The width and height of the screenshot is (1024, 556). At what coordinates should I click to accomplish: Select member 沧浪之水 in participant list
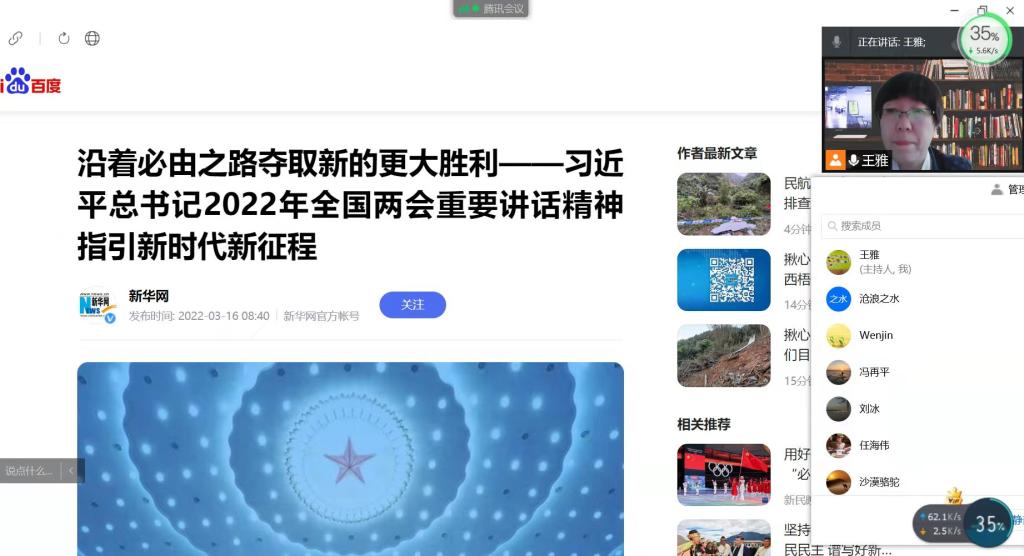click(879, 298)
